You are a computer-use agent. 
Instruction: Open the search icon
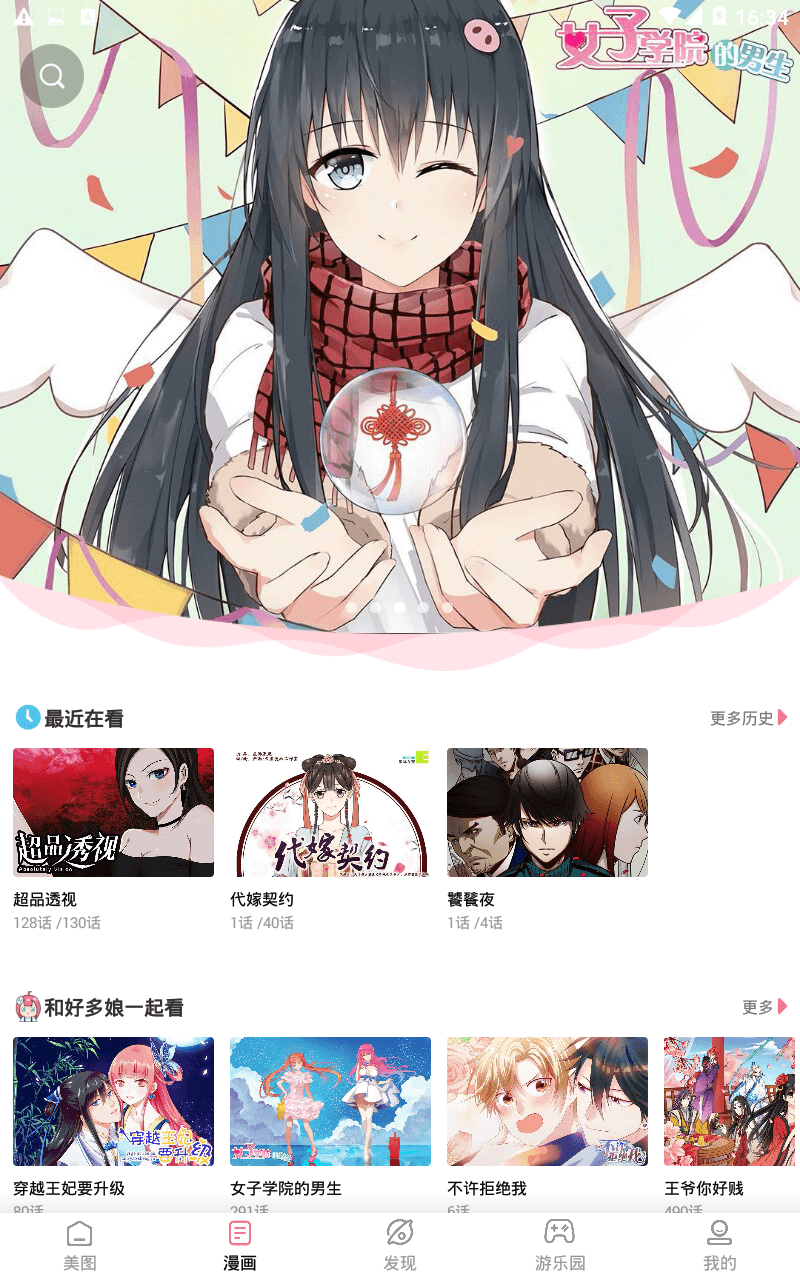(52, 76)
